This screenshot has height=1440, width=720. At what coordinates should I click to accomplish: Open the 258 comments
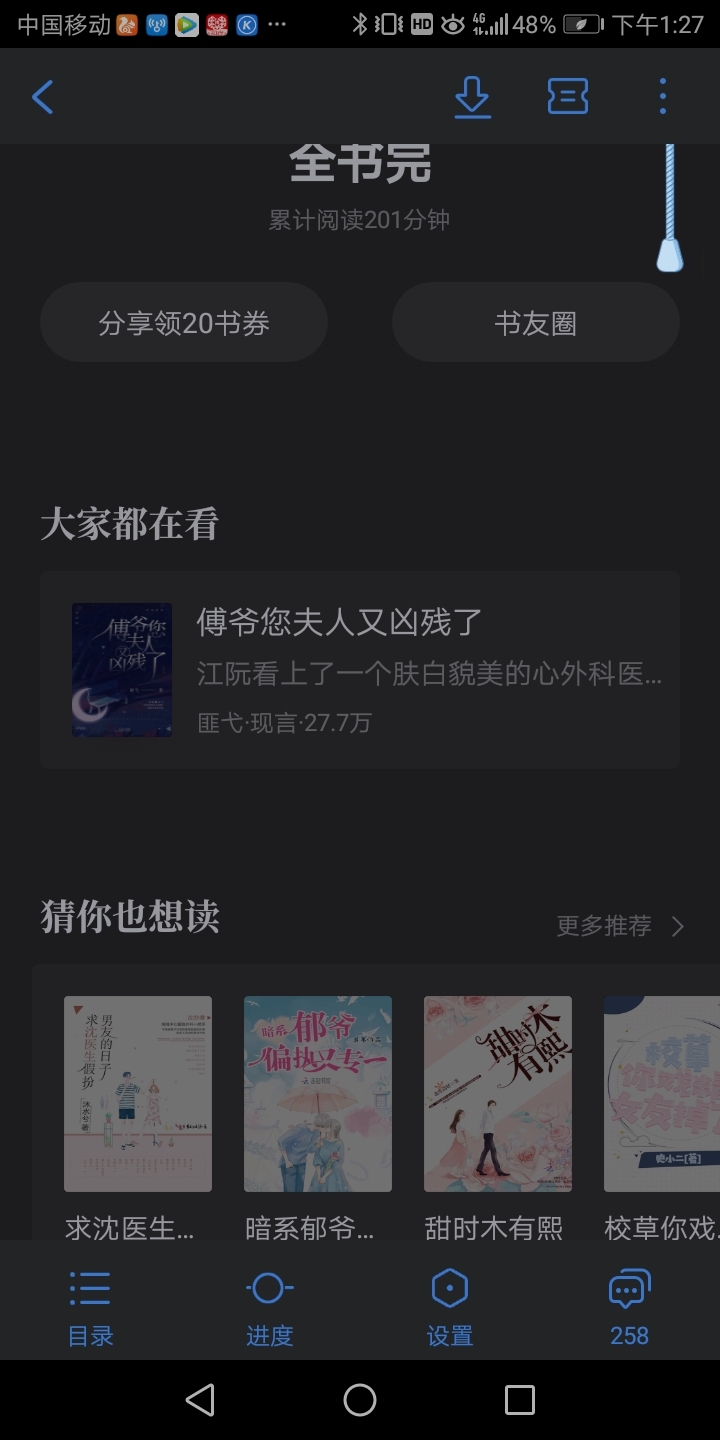point(629,1308)
